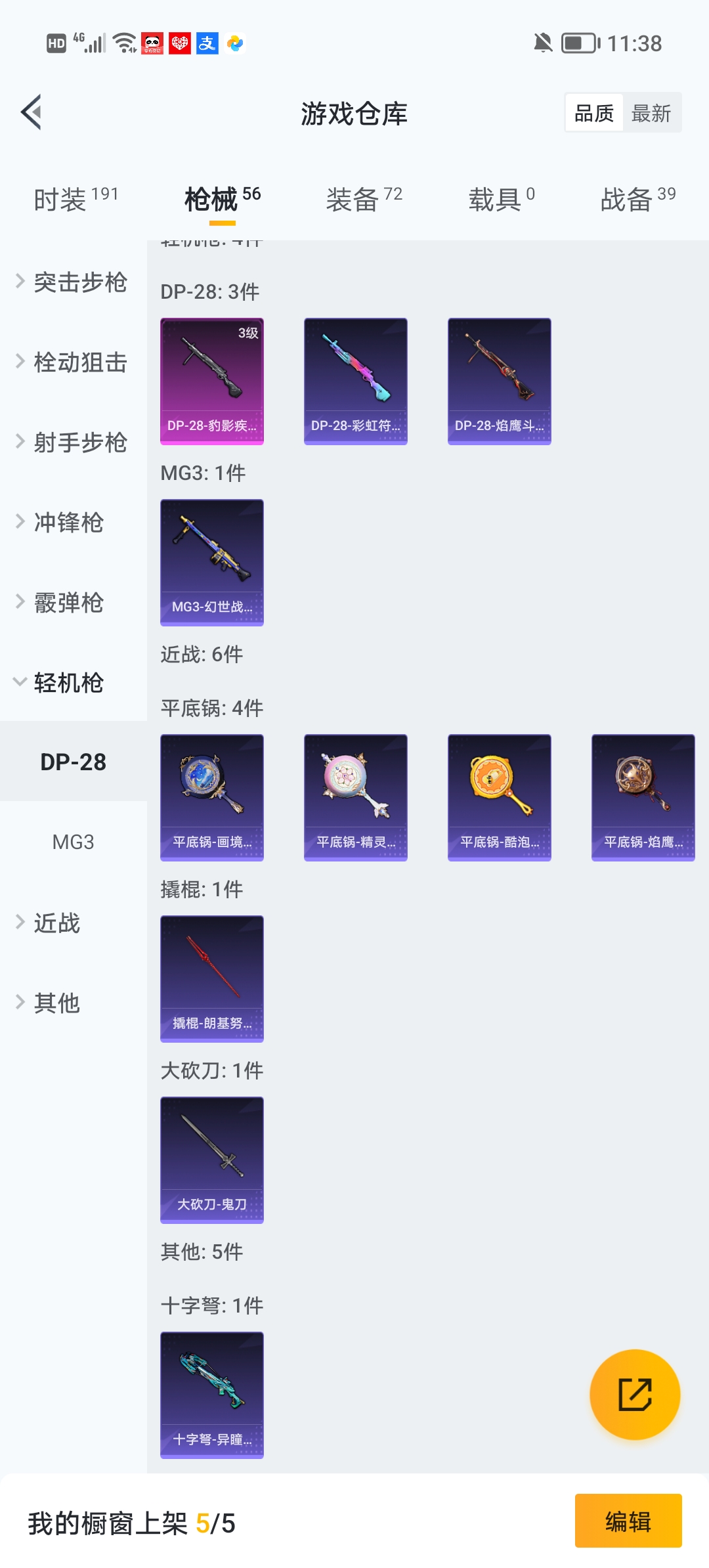Switch to the 装备 tab
The width and height of the screenshot is (709, 1568).
tap(364, 199)
